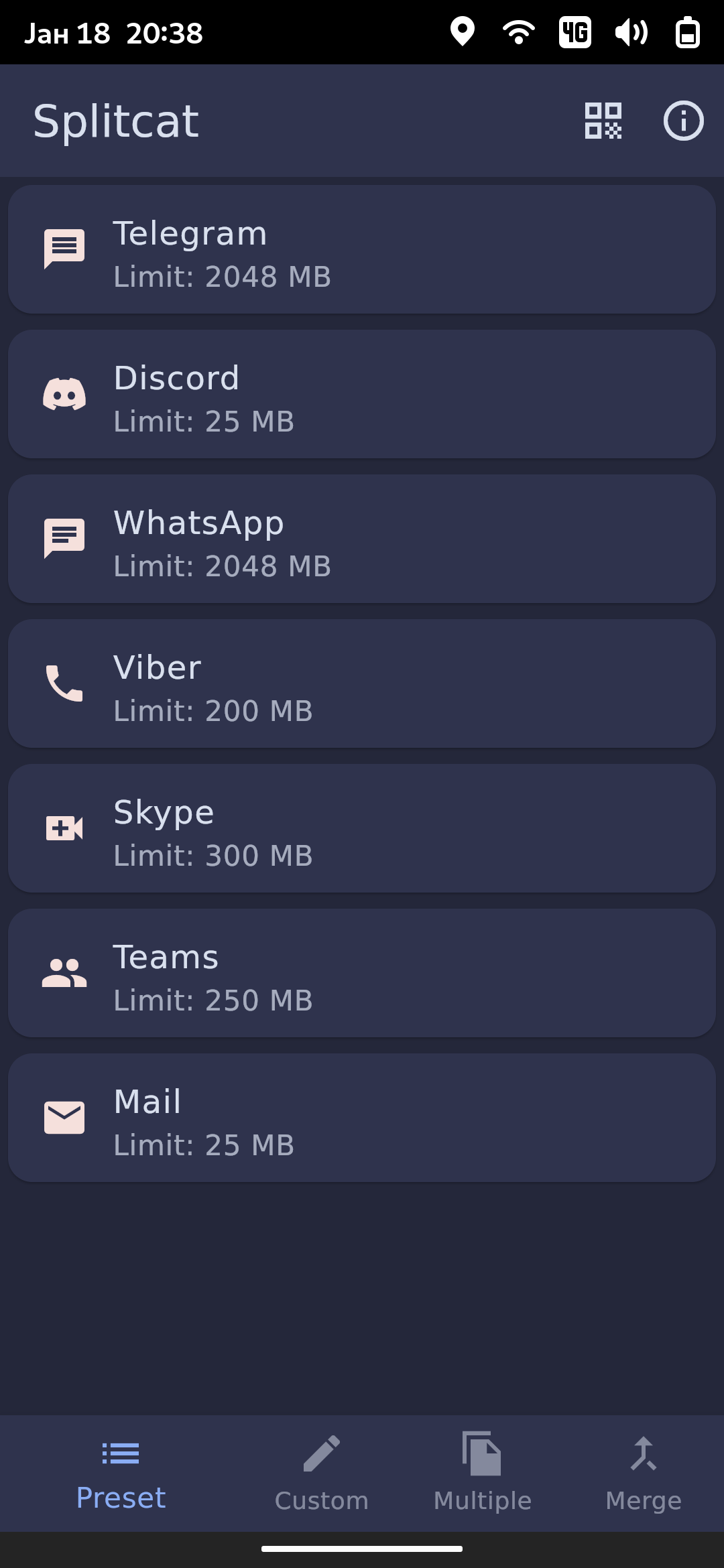The image size is (724, 1568).
Task: Switch to the Custom tab
Action: (x=322, y=1474)
